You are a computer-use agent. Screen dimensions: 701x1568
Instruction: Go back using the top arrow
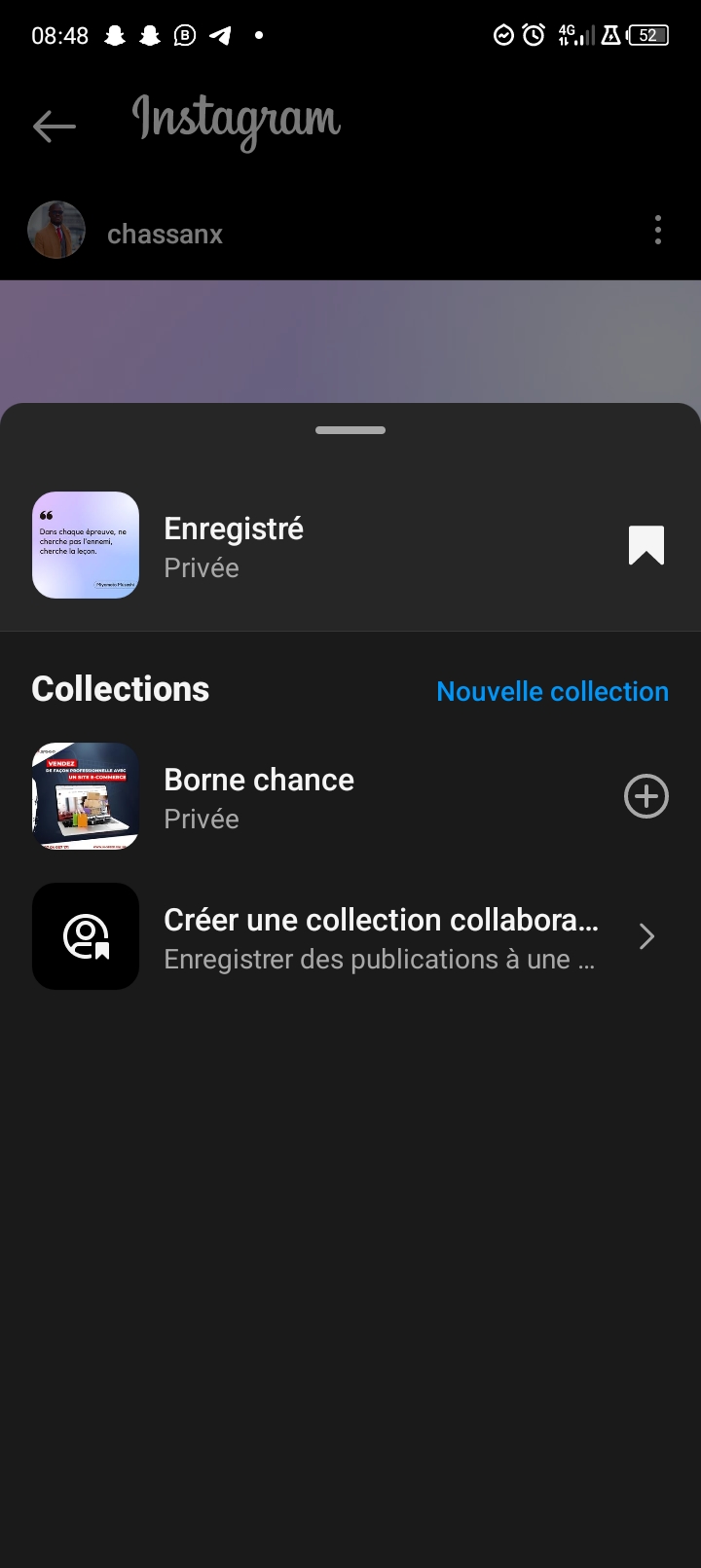click(54, 126)
